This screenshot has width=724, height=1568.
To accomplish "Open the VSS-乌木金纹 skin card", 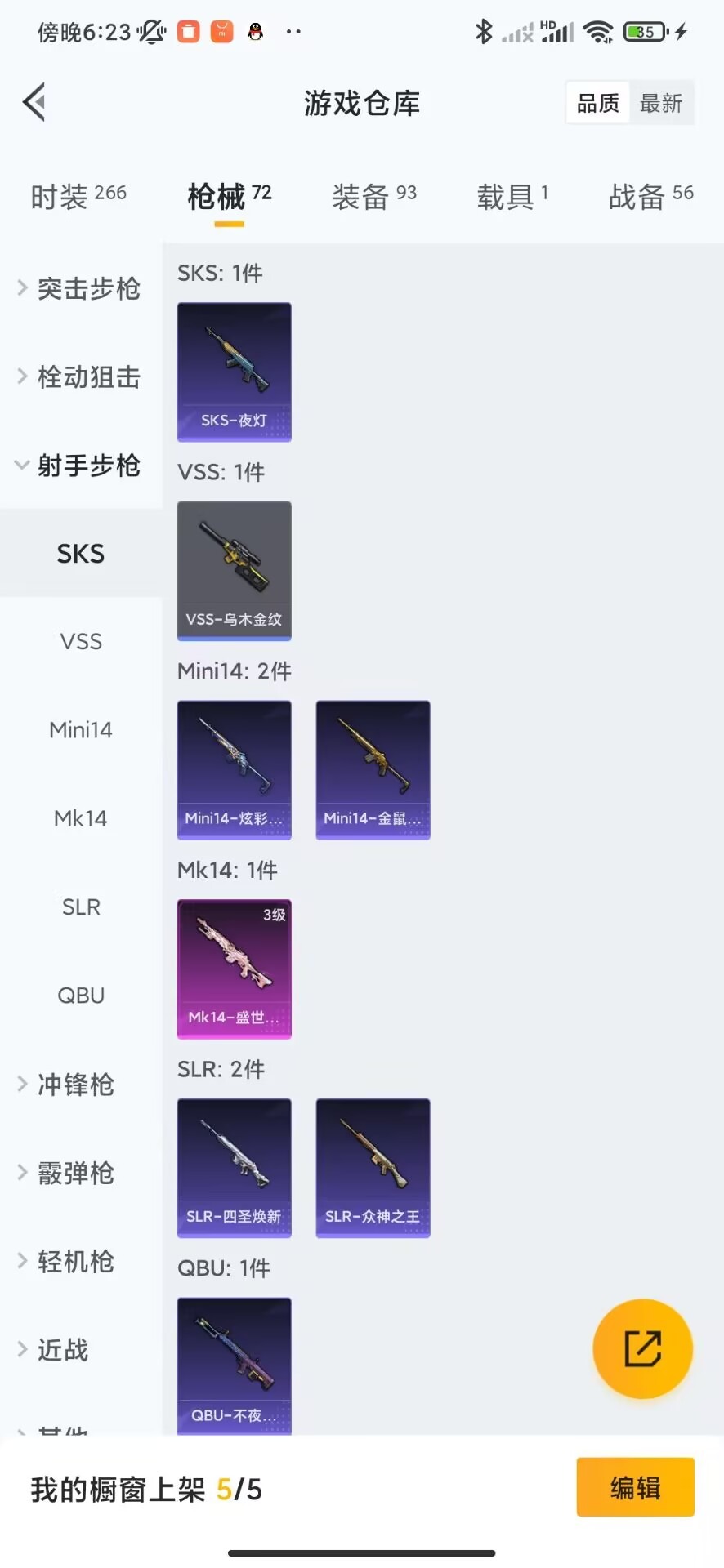I will click(x=235, y=571).
